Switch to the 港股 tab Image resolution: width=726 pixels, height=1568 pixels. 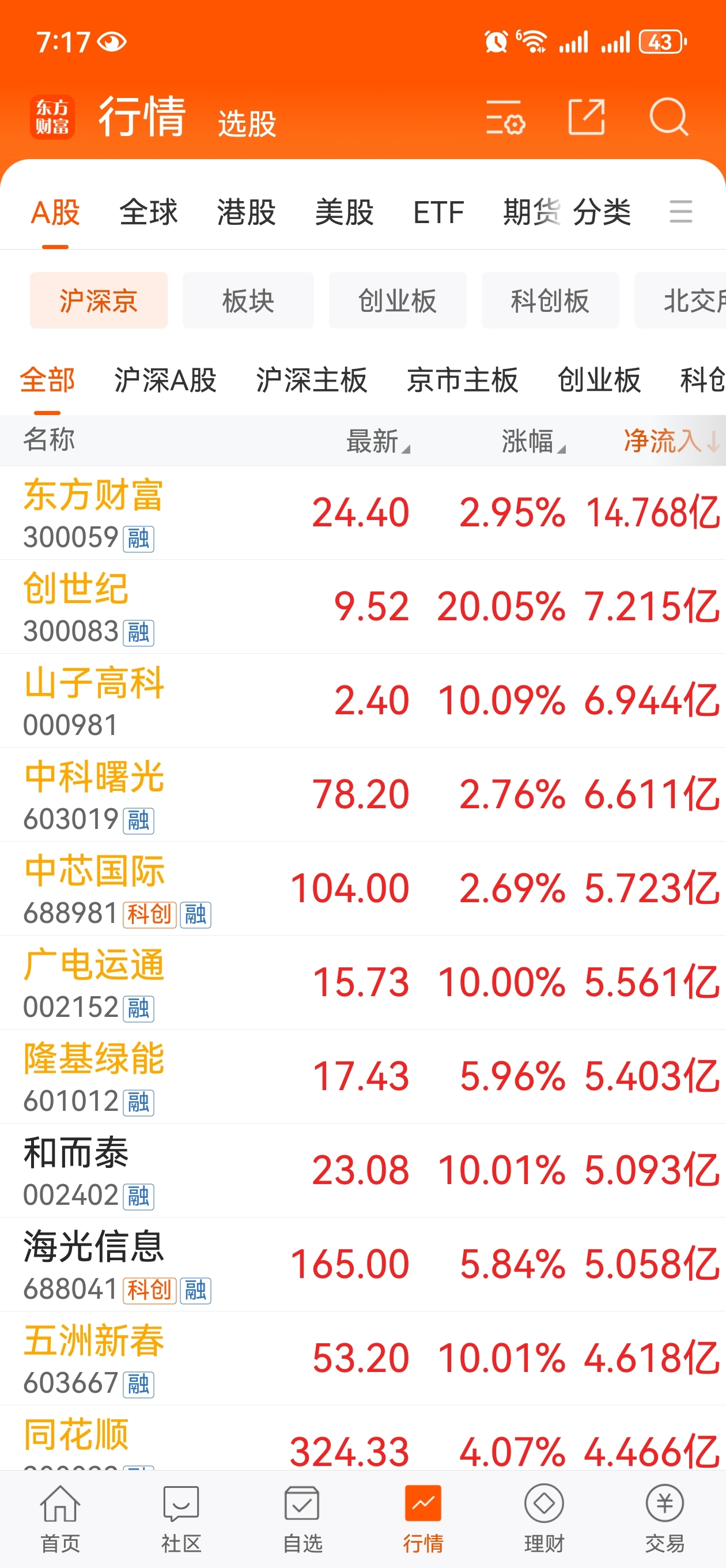(x=247, y=213)
